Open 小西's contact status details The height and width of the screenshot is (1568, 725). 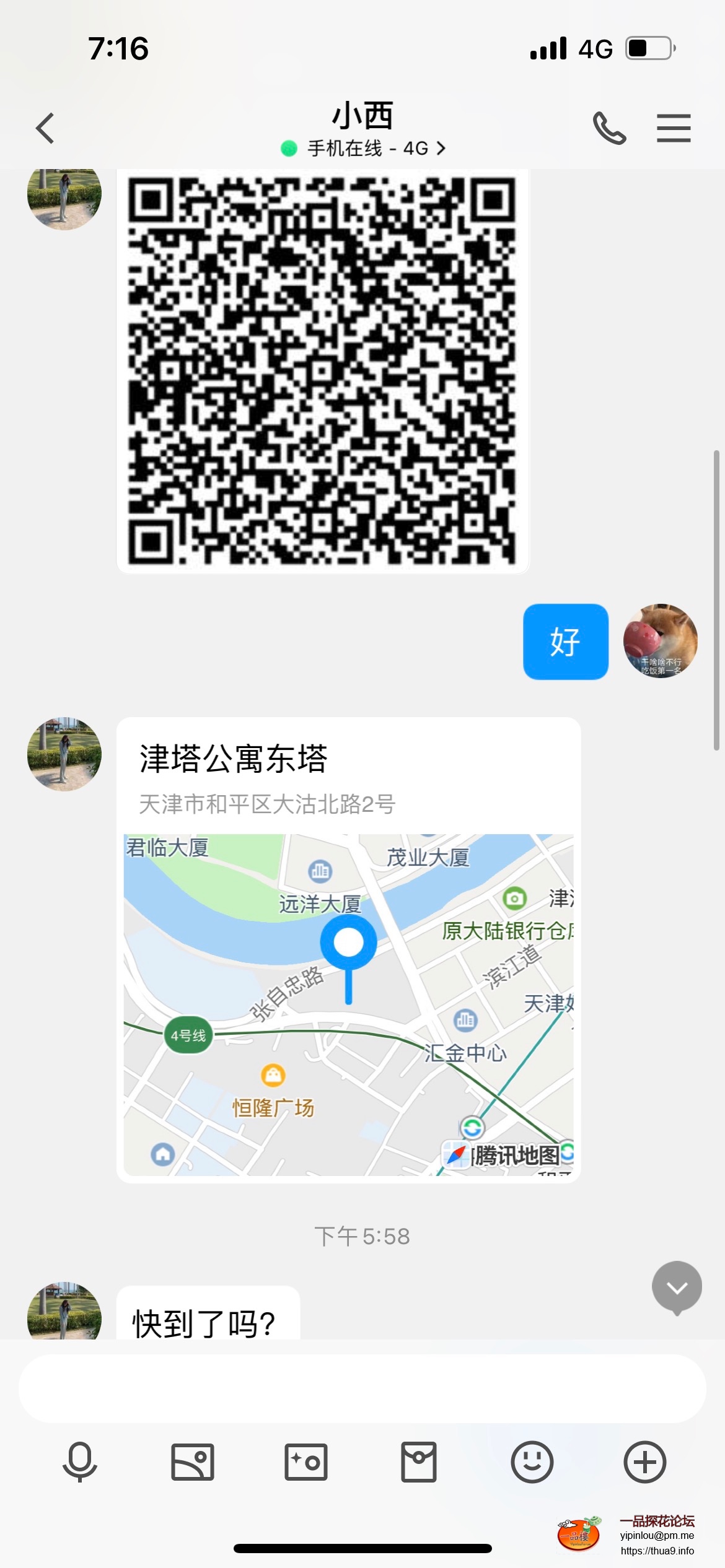(x=362, y=149)
